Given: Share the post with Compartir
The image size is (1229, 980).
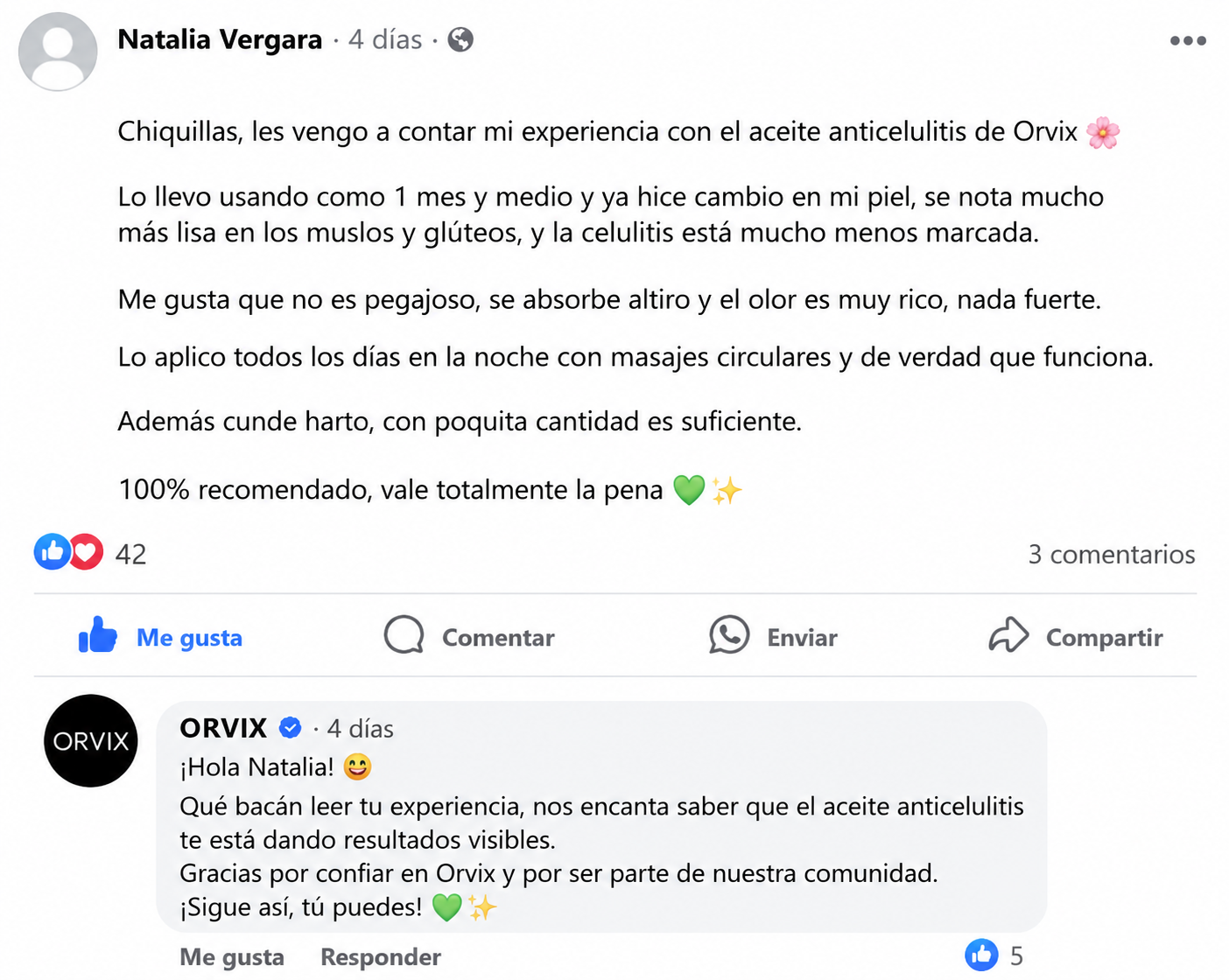Looking at the screenshot, I should [1076, 636].
